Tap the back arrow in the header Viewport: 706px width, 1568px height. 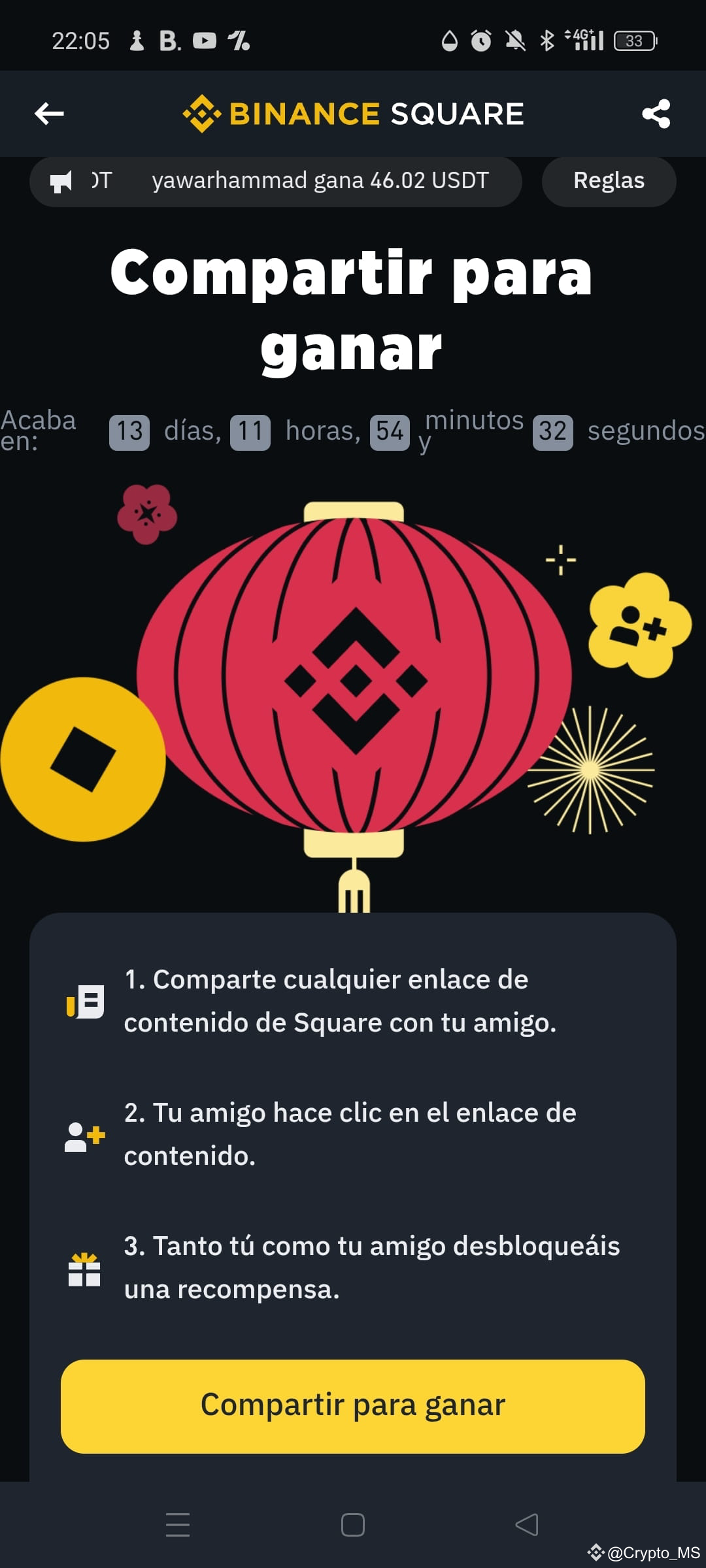(x=48, y=114)
